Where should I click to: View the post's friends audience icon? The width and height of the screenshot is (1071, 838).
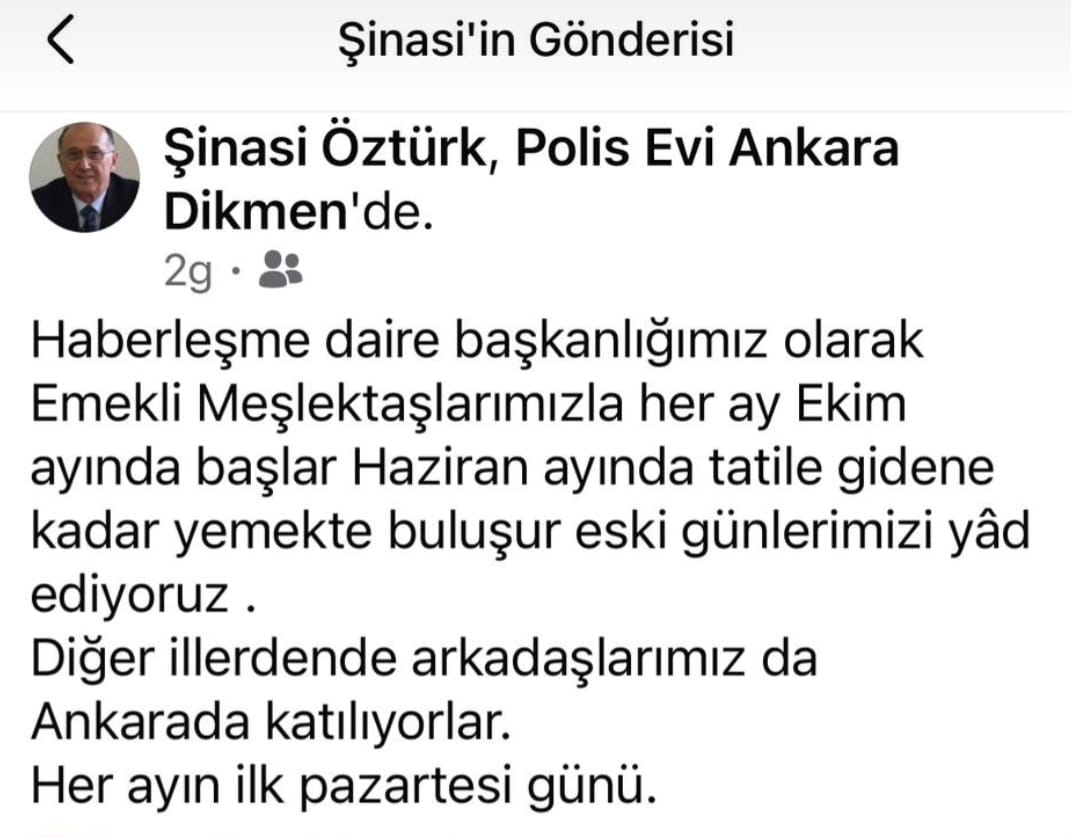pos(281,269)
